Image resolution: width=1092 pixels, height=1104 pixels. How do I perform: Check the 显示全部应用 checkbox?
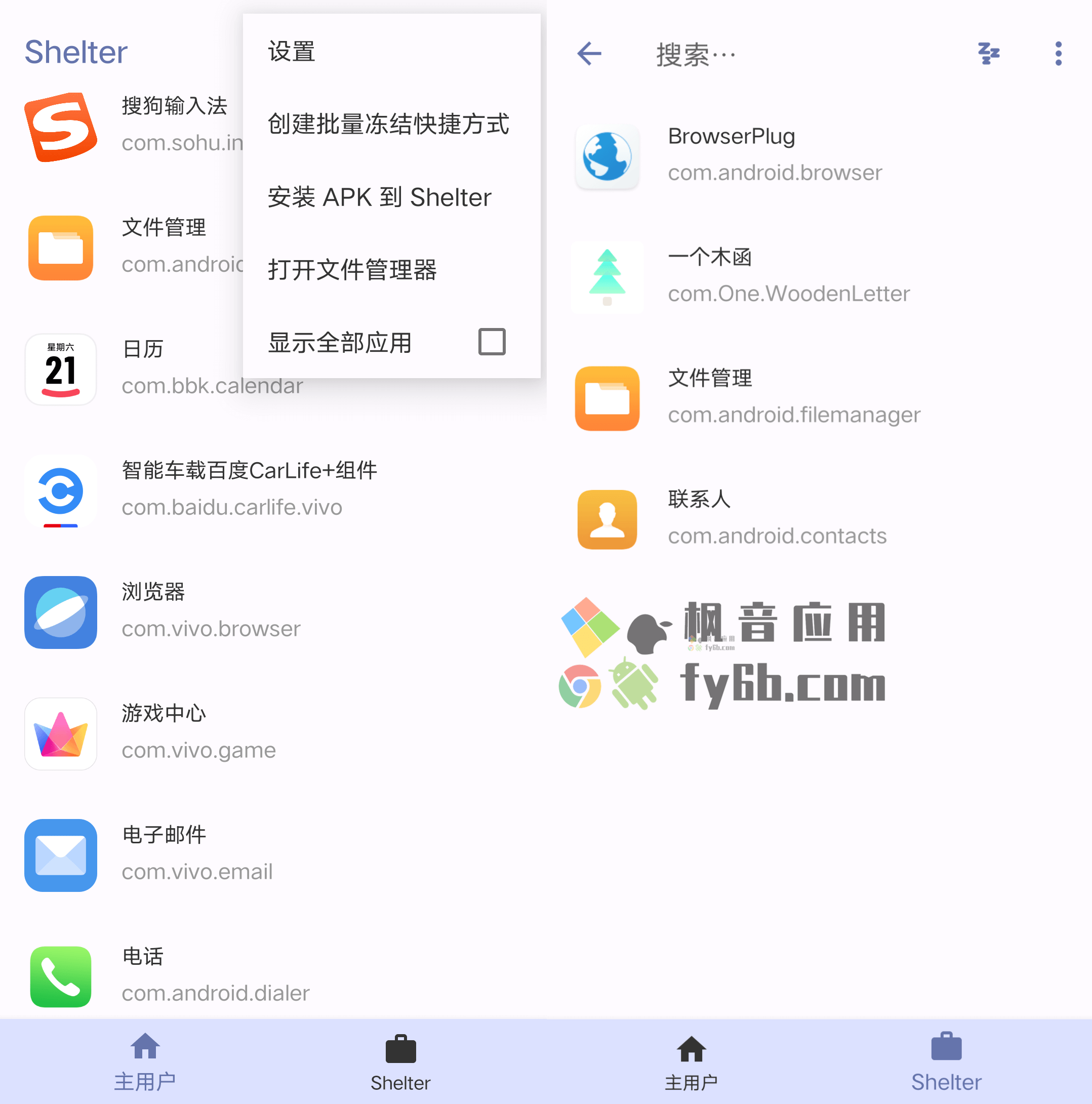[492, 342]
